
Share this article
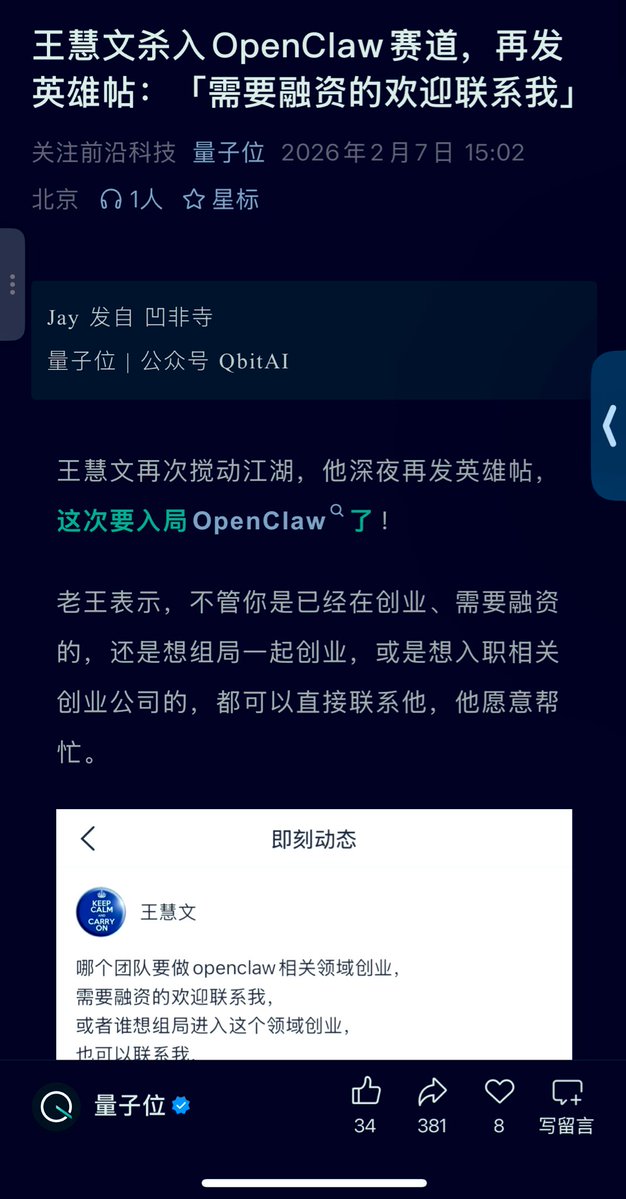tap(432, 1092)
